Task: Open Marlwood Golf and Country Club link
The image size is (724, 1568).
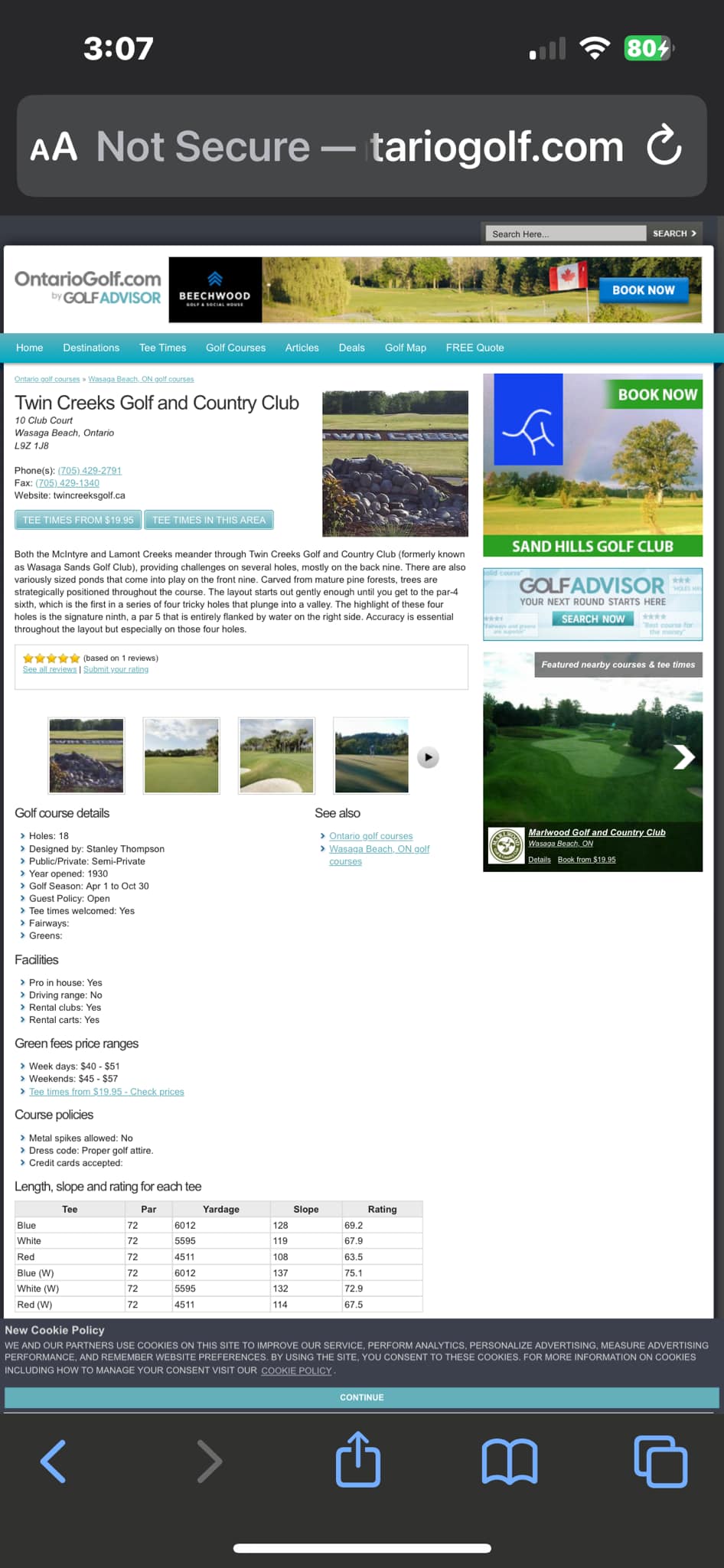Action: 597,832
